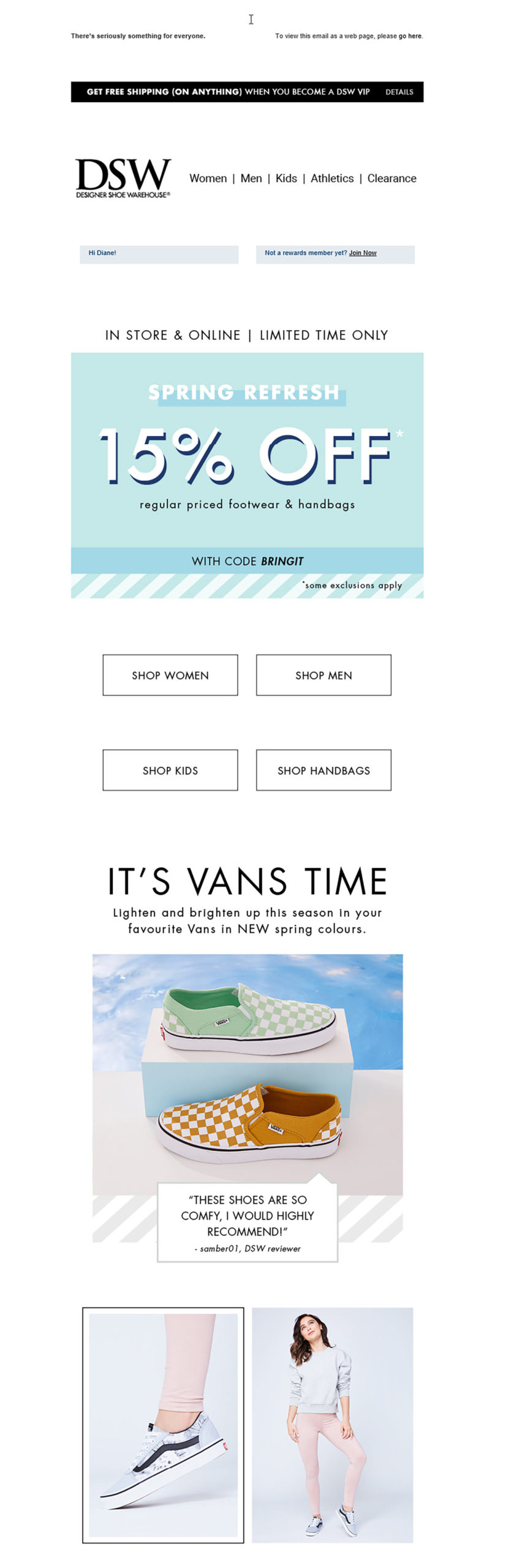Choose the Shop Kids button
The height and width of the screenshot is (1568, 530).
170,770
